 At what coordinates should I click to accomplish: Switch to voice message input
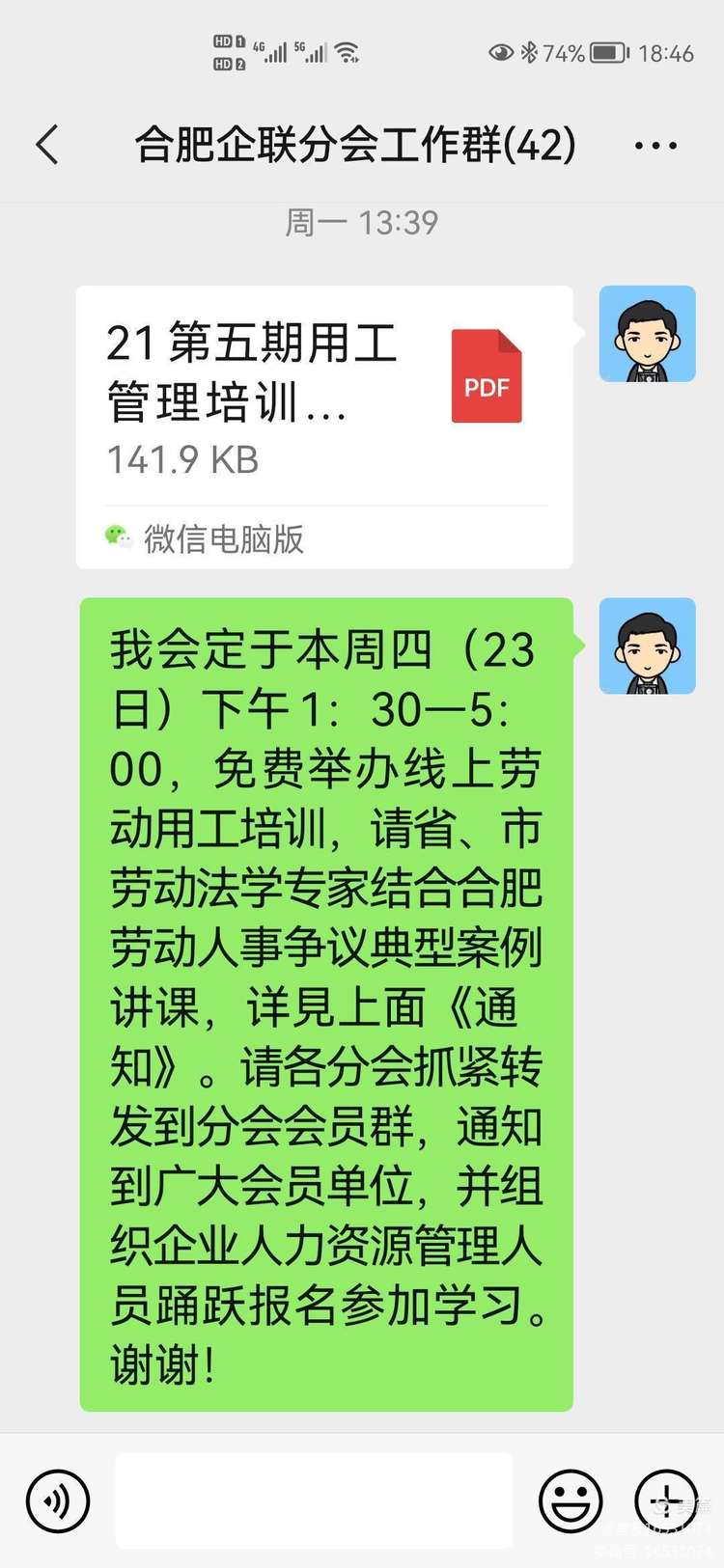(58, 1500)
